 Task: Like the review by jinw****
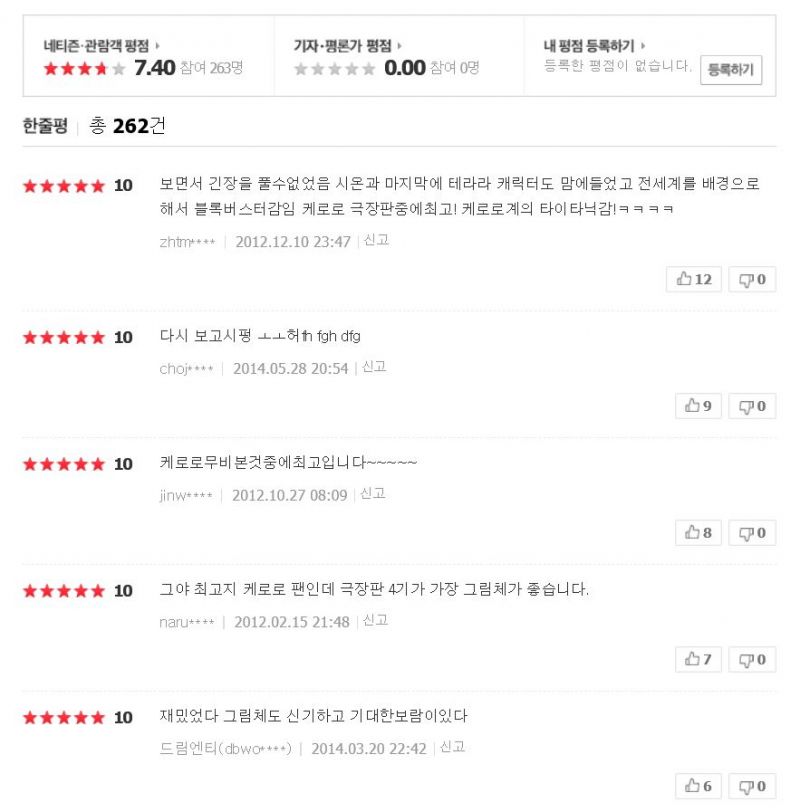click(x=698, y=533)
